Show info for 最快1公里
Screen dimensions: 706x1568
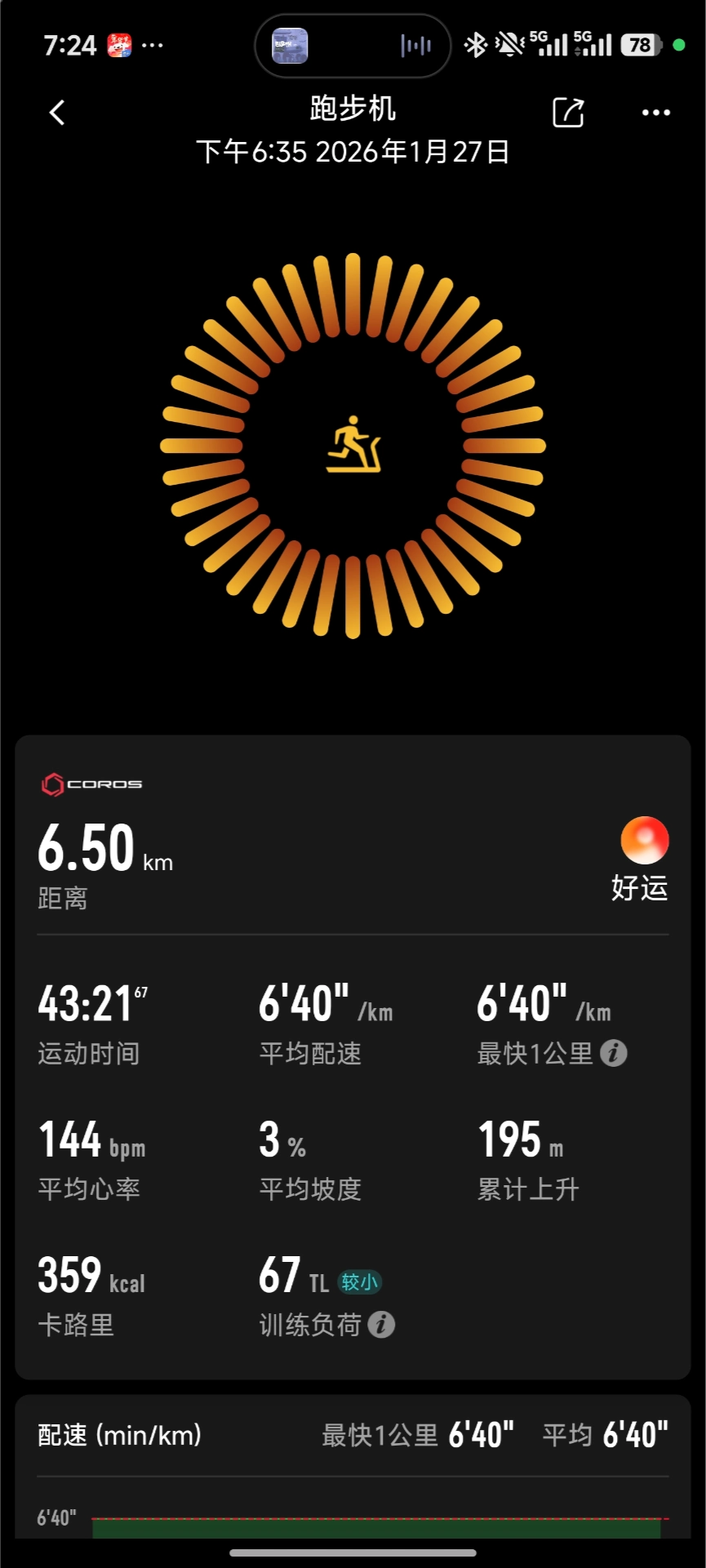click(x=614, y=1053)
